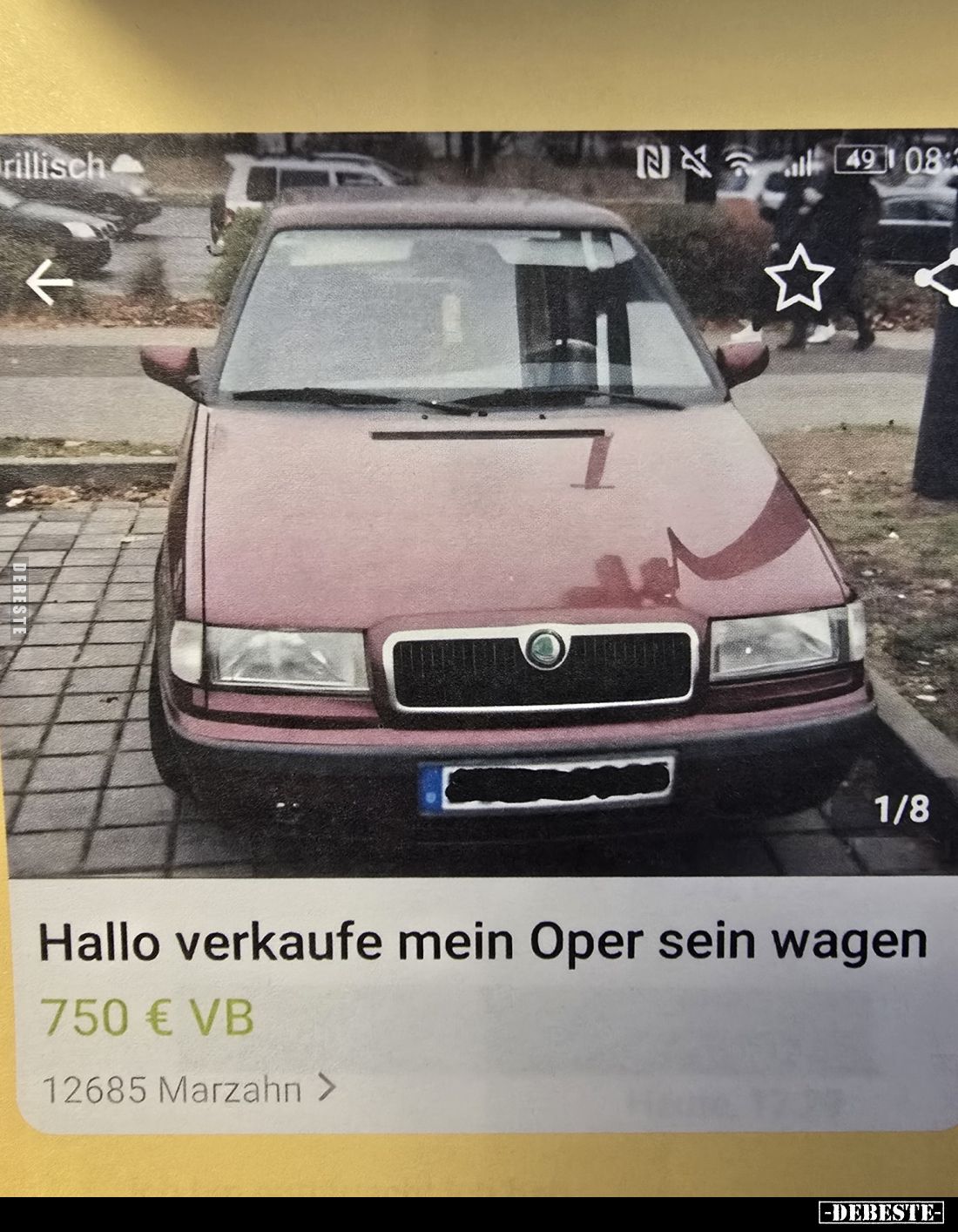Tap the brillisch carrier label

(x=48, y=164)
